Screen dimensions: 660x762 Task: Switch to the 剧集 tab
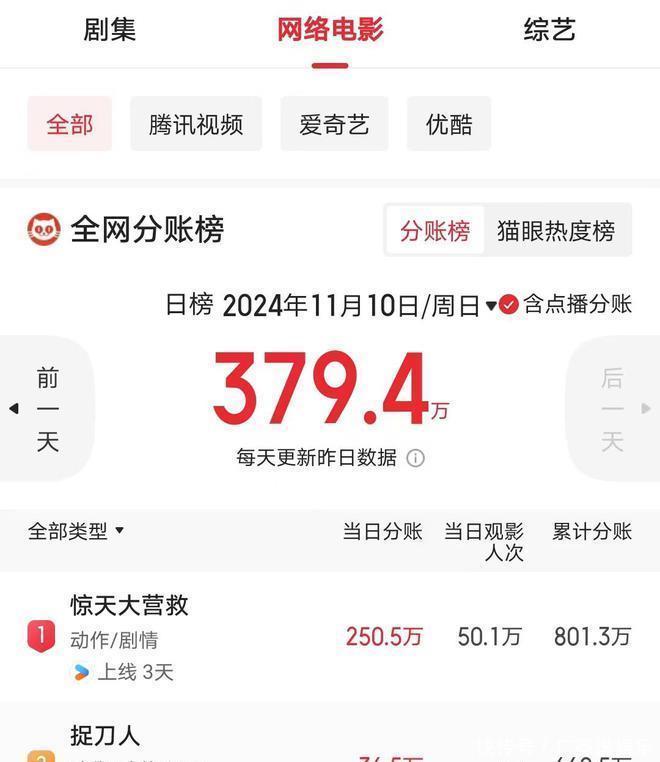point(110,30)
